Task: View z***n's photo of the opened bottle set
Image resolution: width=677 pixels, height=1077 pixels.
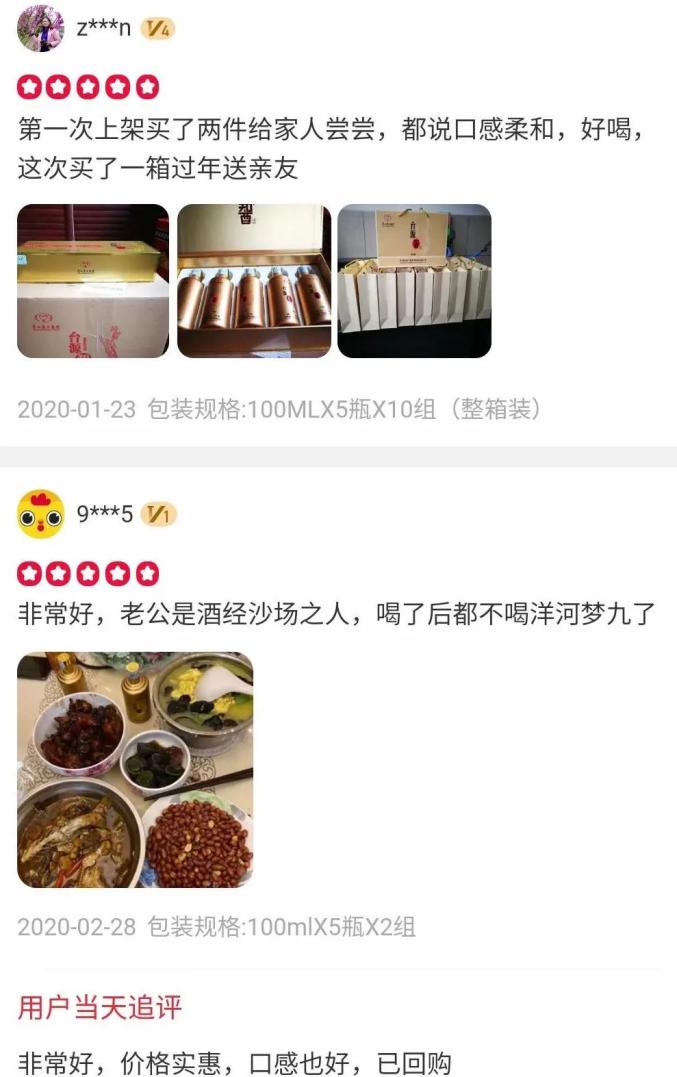Action: (x=254, y=281)
